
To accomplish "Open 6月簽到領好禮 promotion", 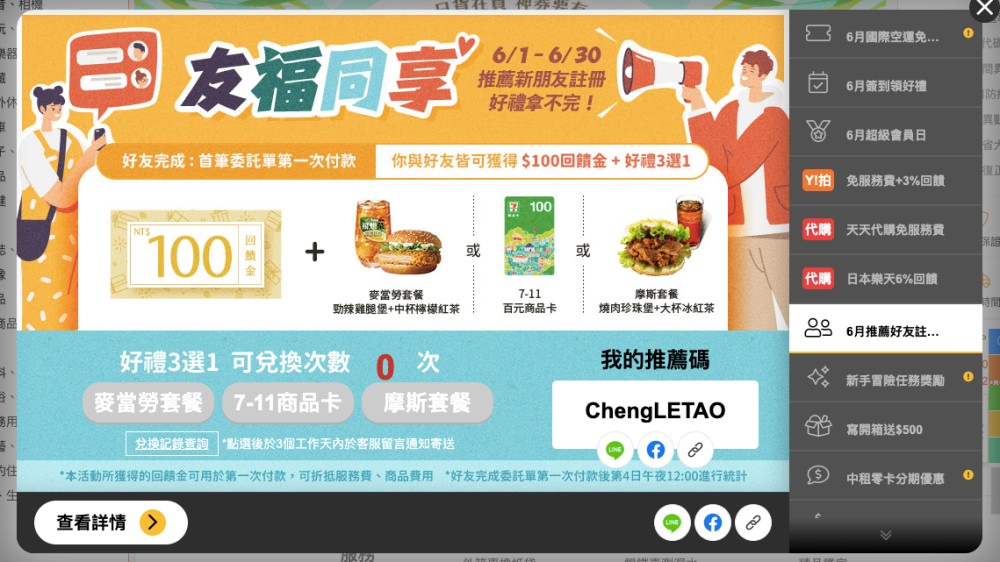I will click(885, 85).
